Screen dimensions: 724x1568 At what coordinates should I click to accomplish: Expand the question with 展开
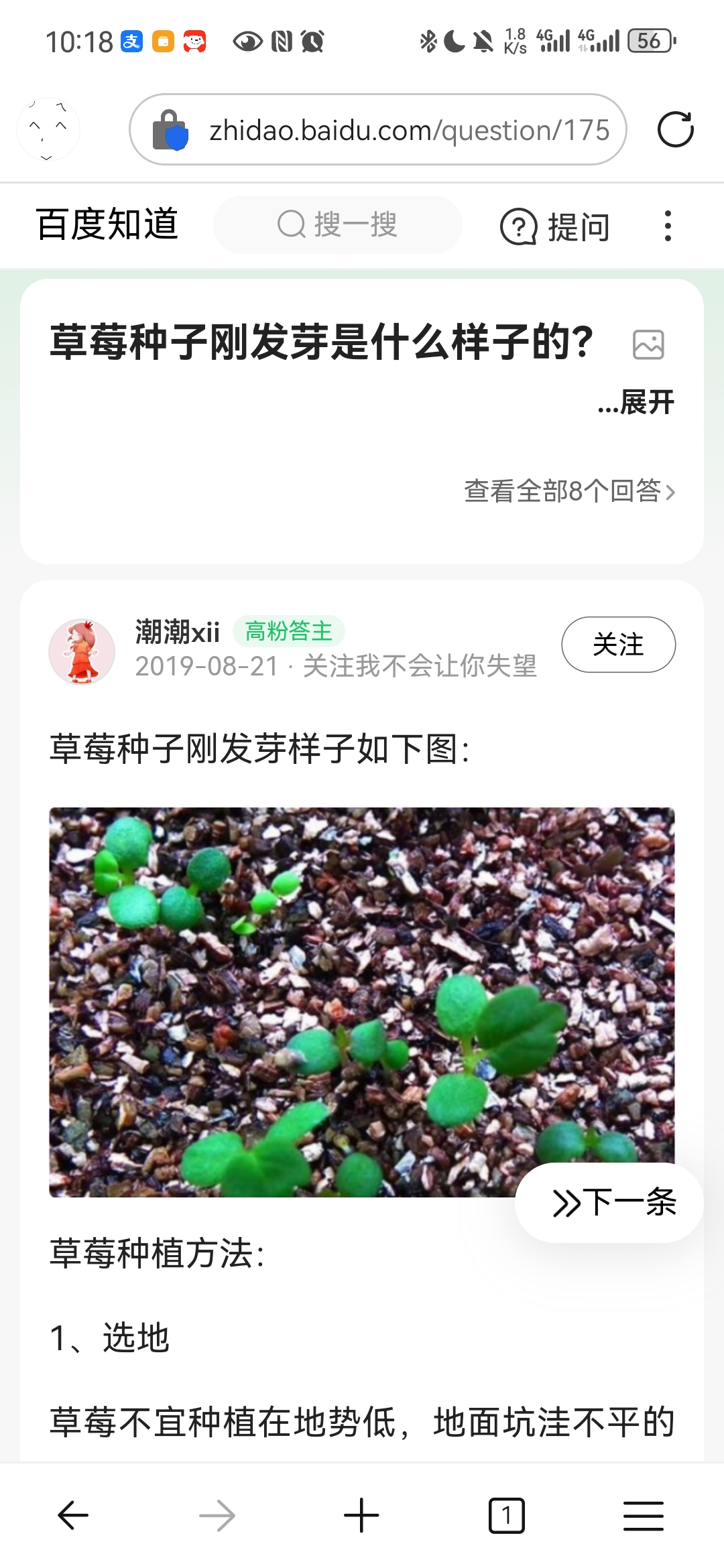tap(637, 403)
